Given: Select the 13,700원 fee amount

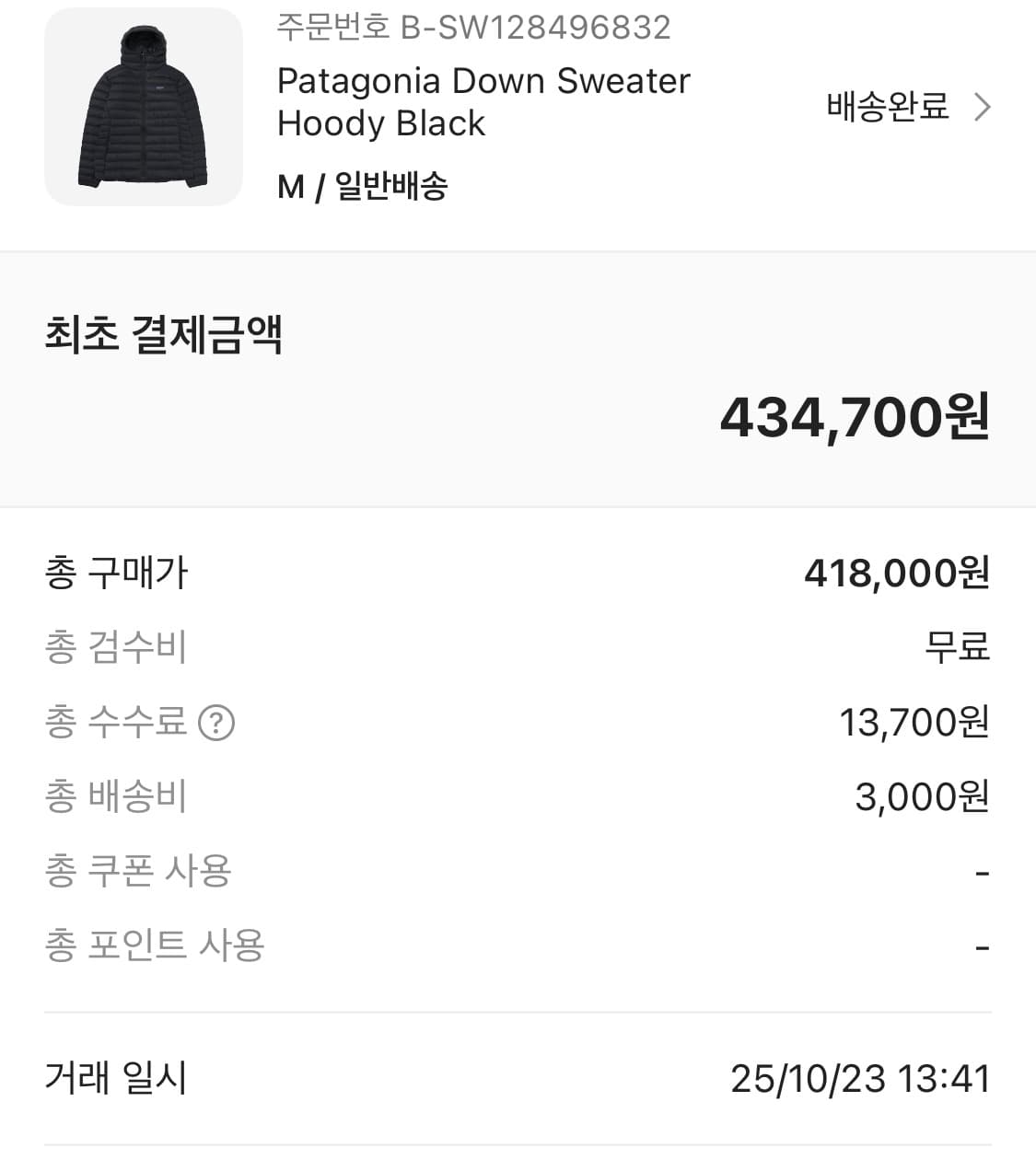Looking at the screenshot, I should [x=914, y=724].
